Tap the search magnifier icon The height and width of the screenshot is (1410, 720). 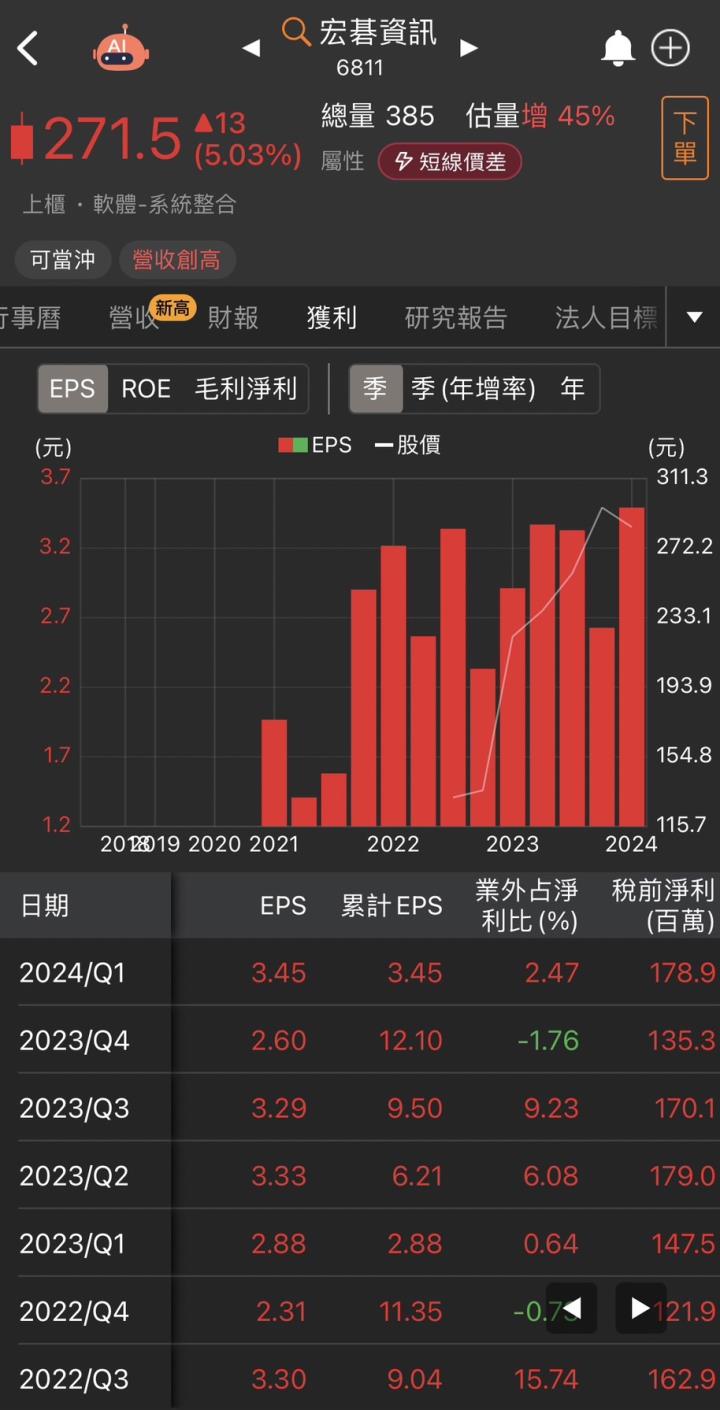(x=295, y=32)
